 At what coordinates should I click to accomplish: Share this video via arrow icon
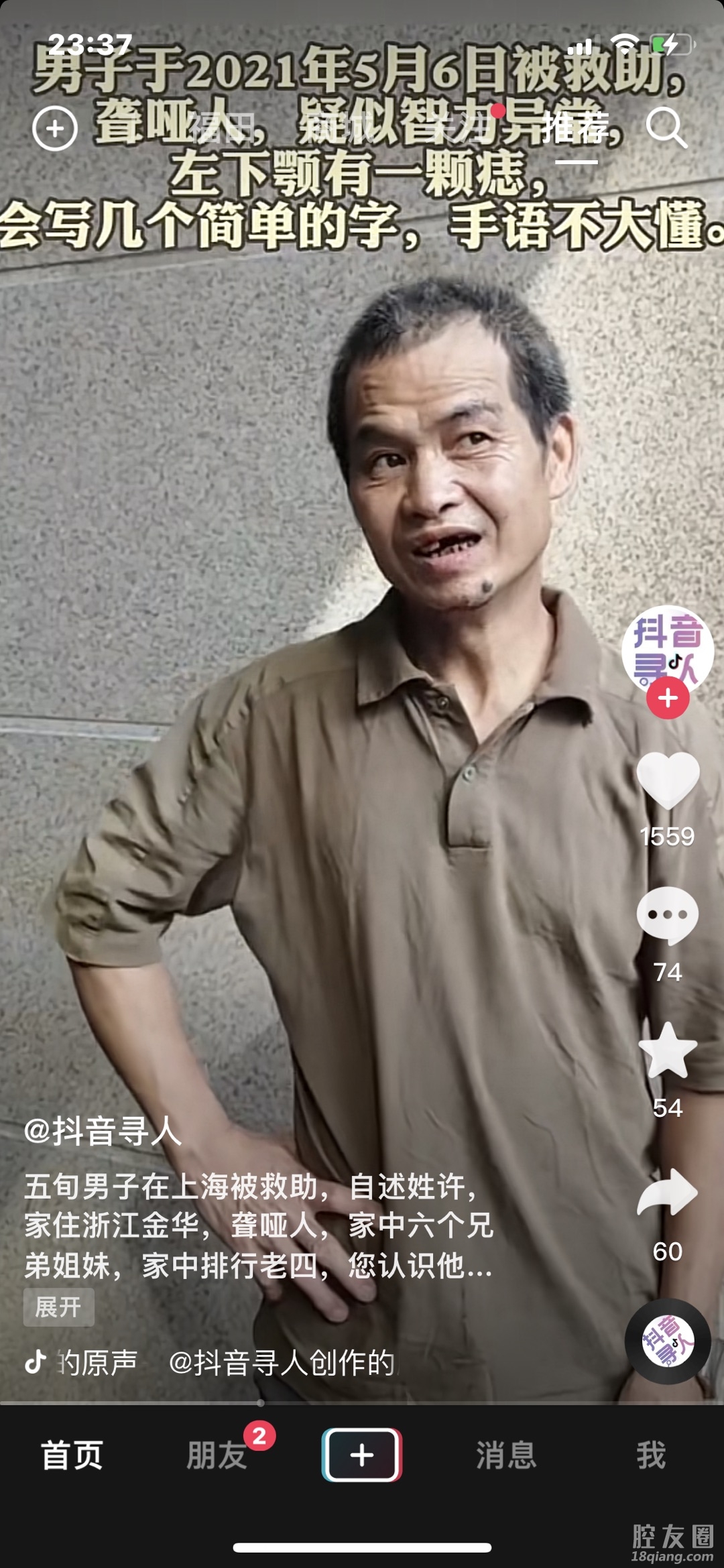[x=668, y=1195]
